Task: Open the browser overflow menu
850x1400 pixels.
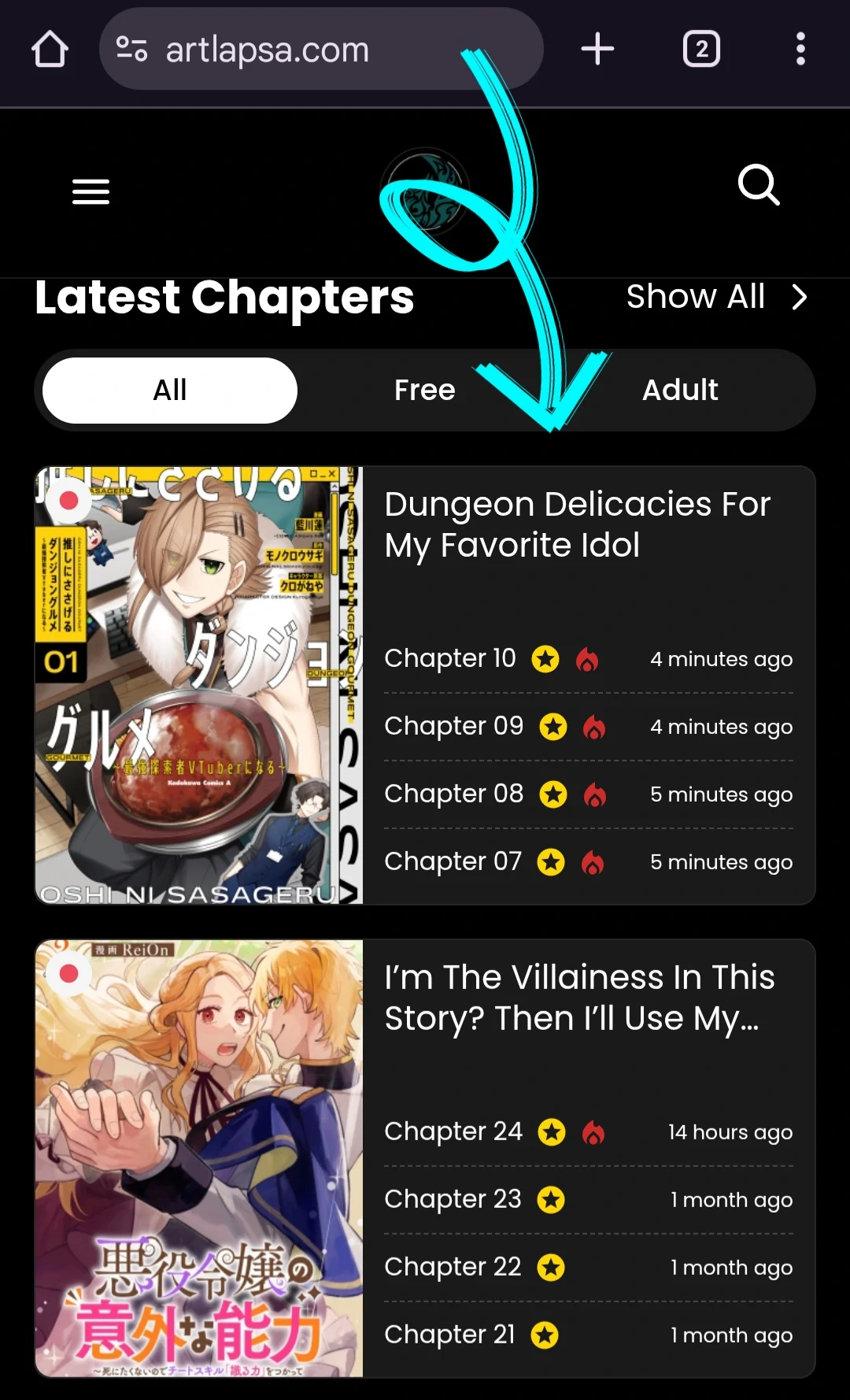Action: [x=800, y=49]
